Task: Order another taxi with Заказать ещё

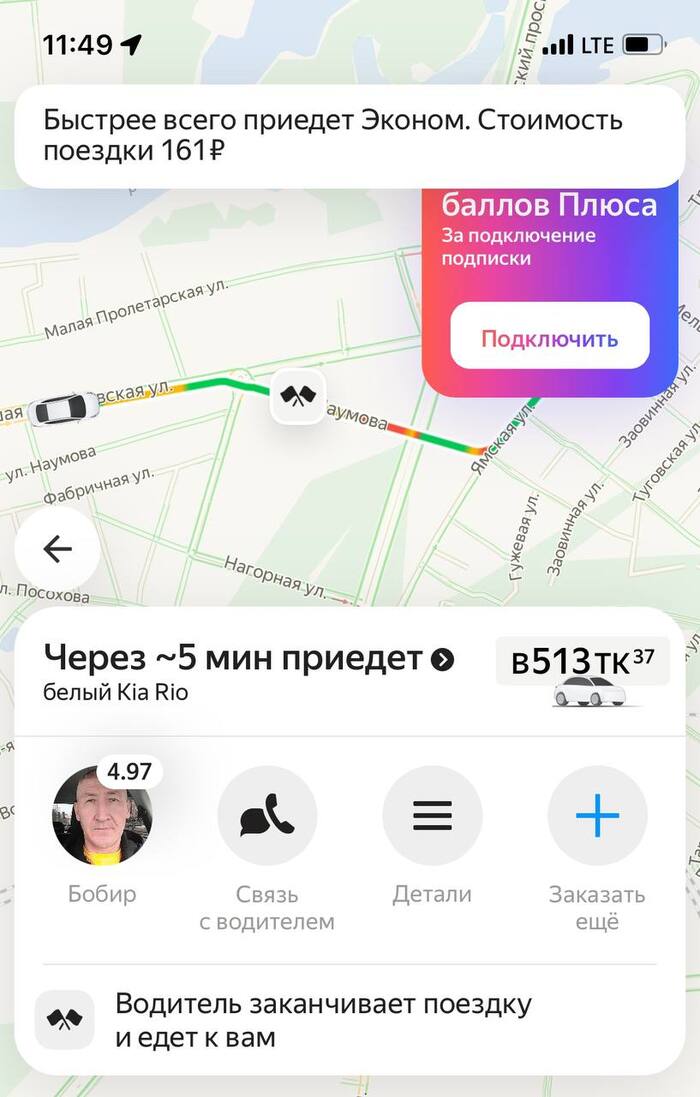Action: 597,816
